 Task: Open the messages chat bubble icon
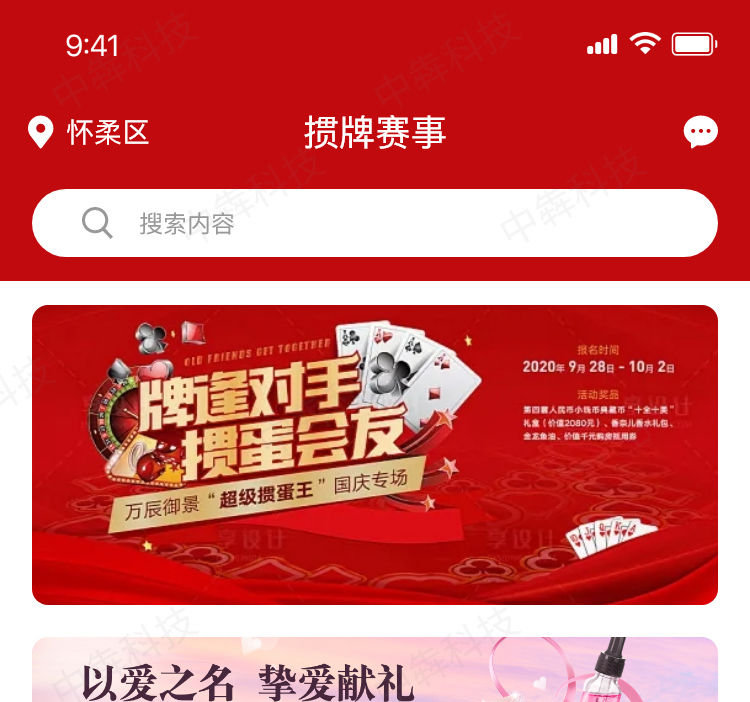[700, 132]
